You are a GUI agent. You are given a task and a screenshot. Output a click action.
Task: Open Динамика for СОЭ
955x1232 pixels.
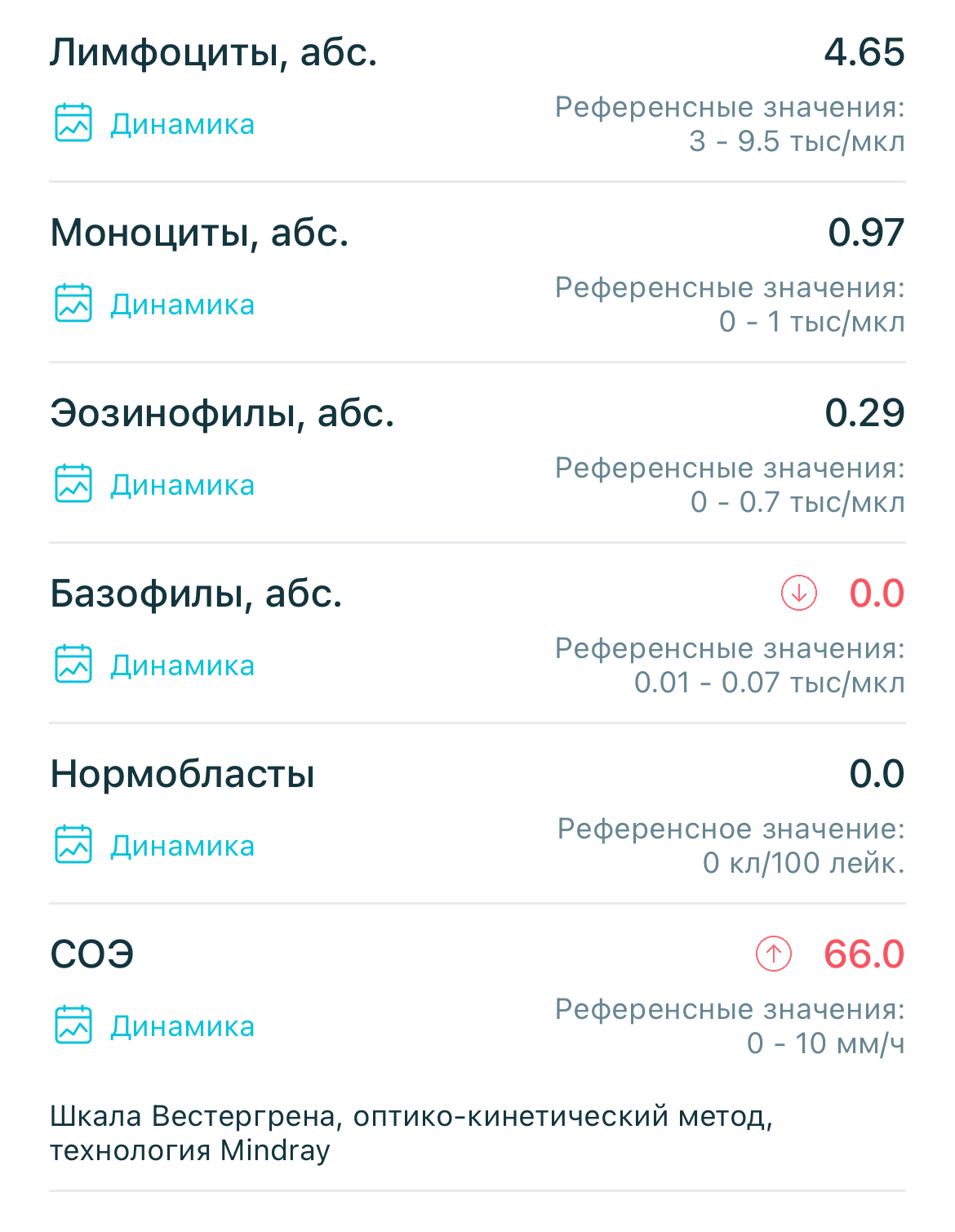pos(182,1025)
